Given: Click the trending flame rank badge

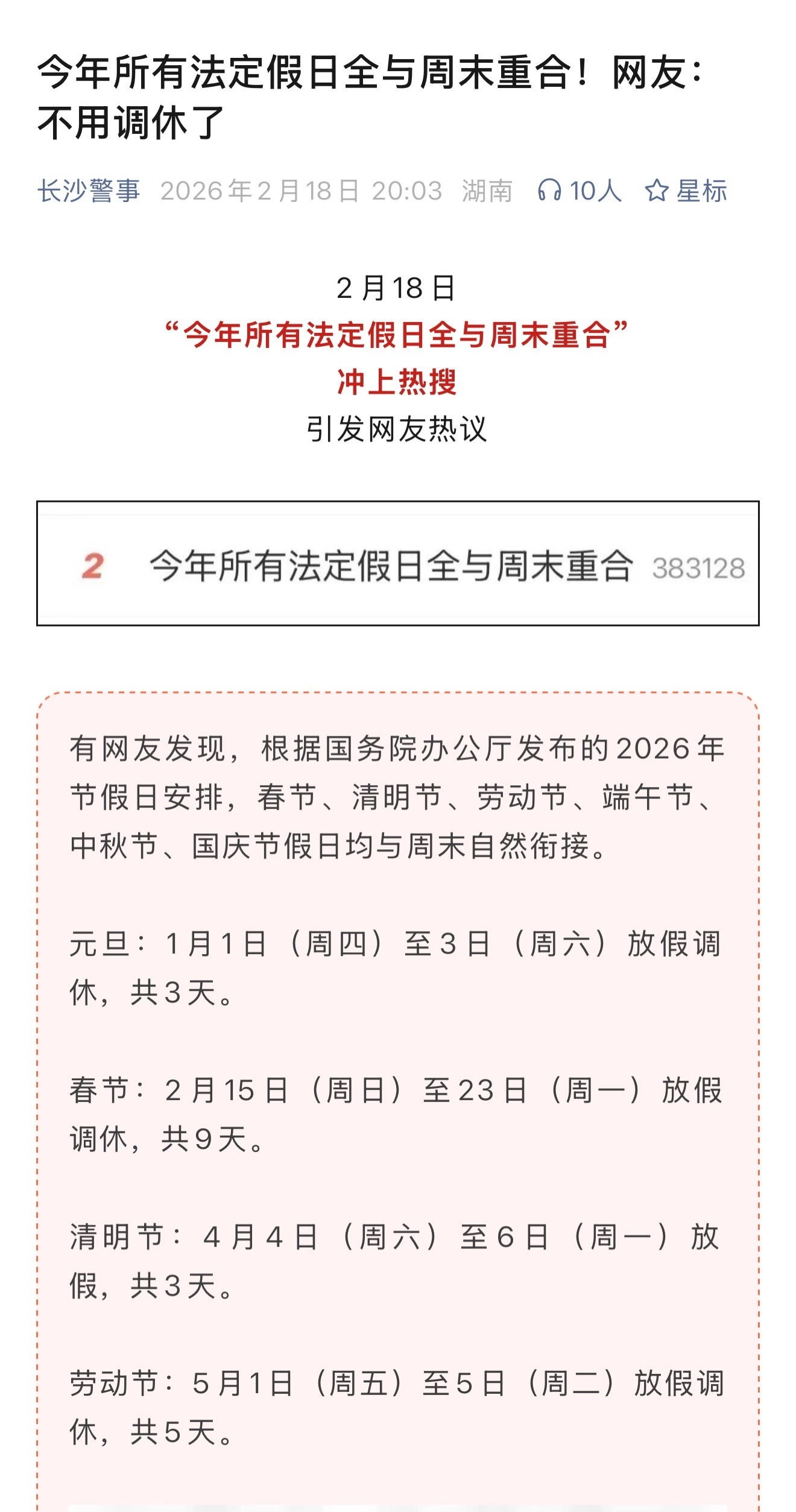Looking at the screenshot, I should click(92, 565).
